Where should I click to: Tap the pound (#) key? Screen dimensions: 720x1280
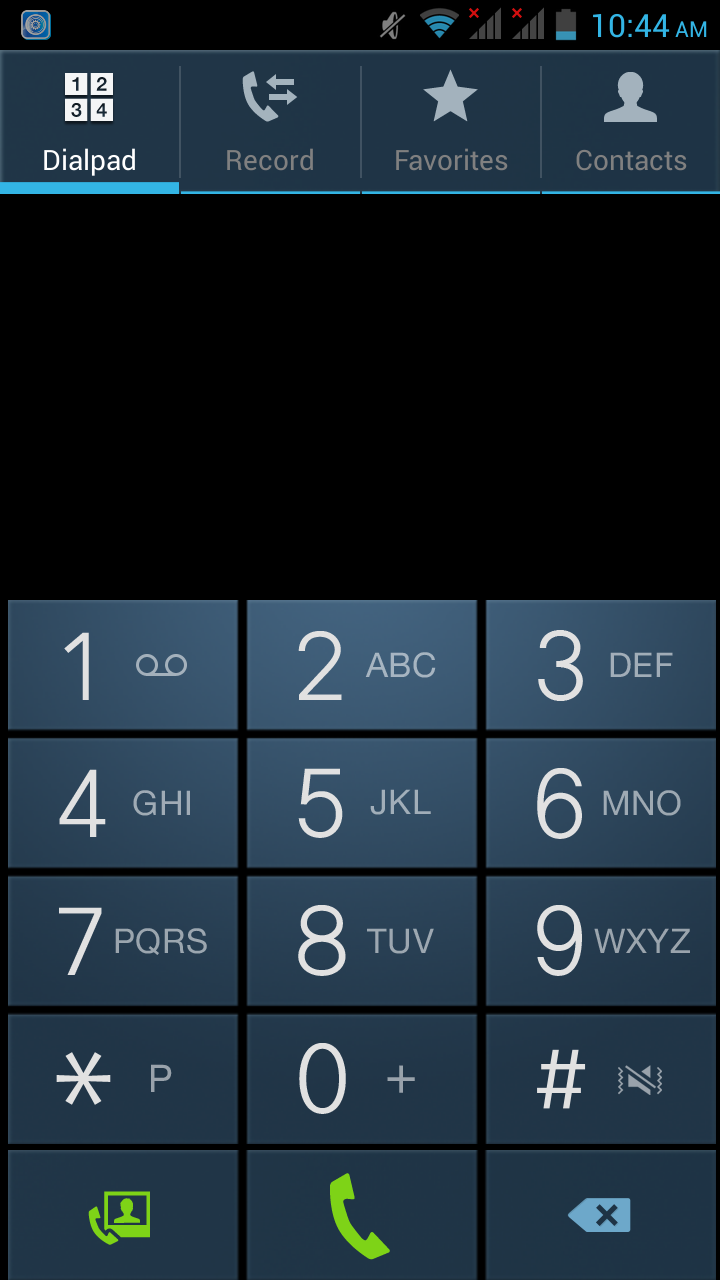pos(601,1079)
